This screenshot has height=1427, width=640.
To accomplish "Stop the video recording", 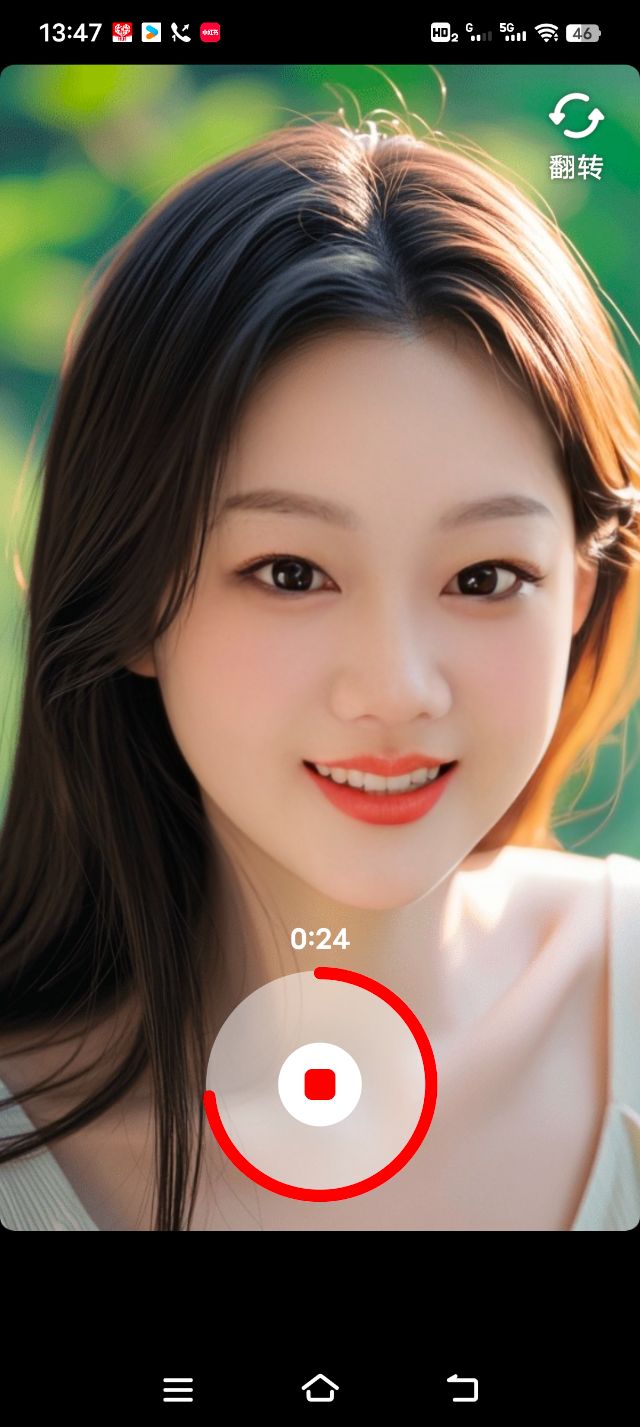I will click(x=320, y=1084).
